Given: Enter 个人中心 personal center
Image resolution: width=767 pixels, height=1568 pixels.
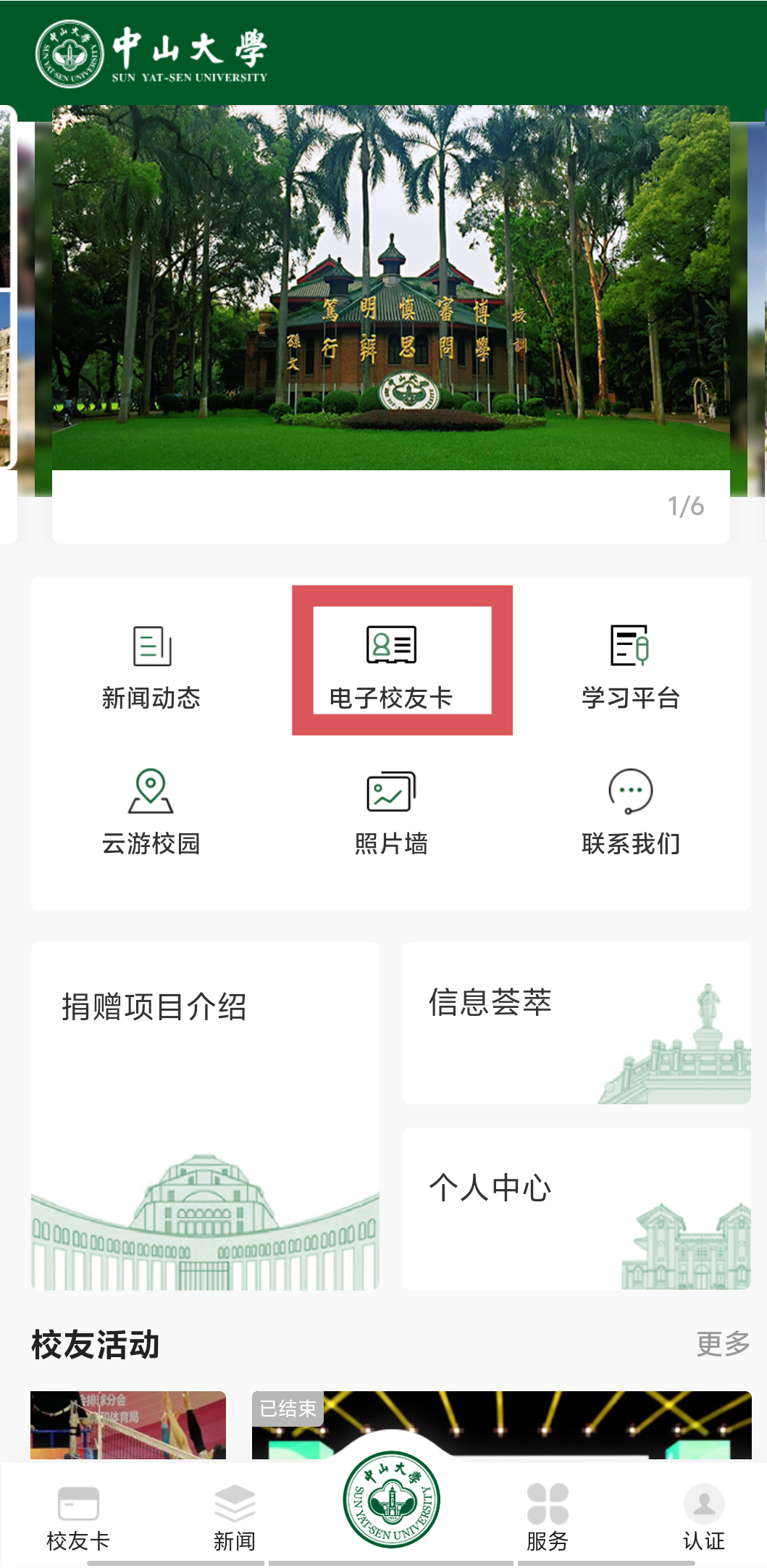Looking at the screenshot, I should (577, 1209).
